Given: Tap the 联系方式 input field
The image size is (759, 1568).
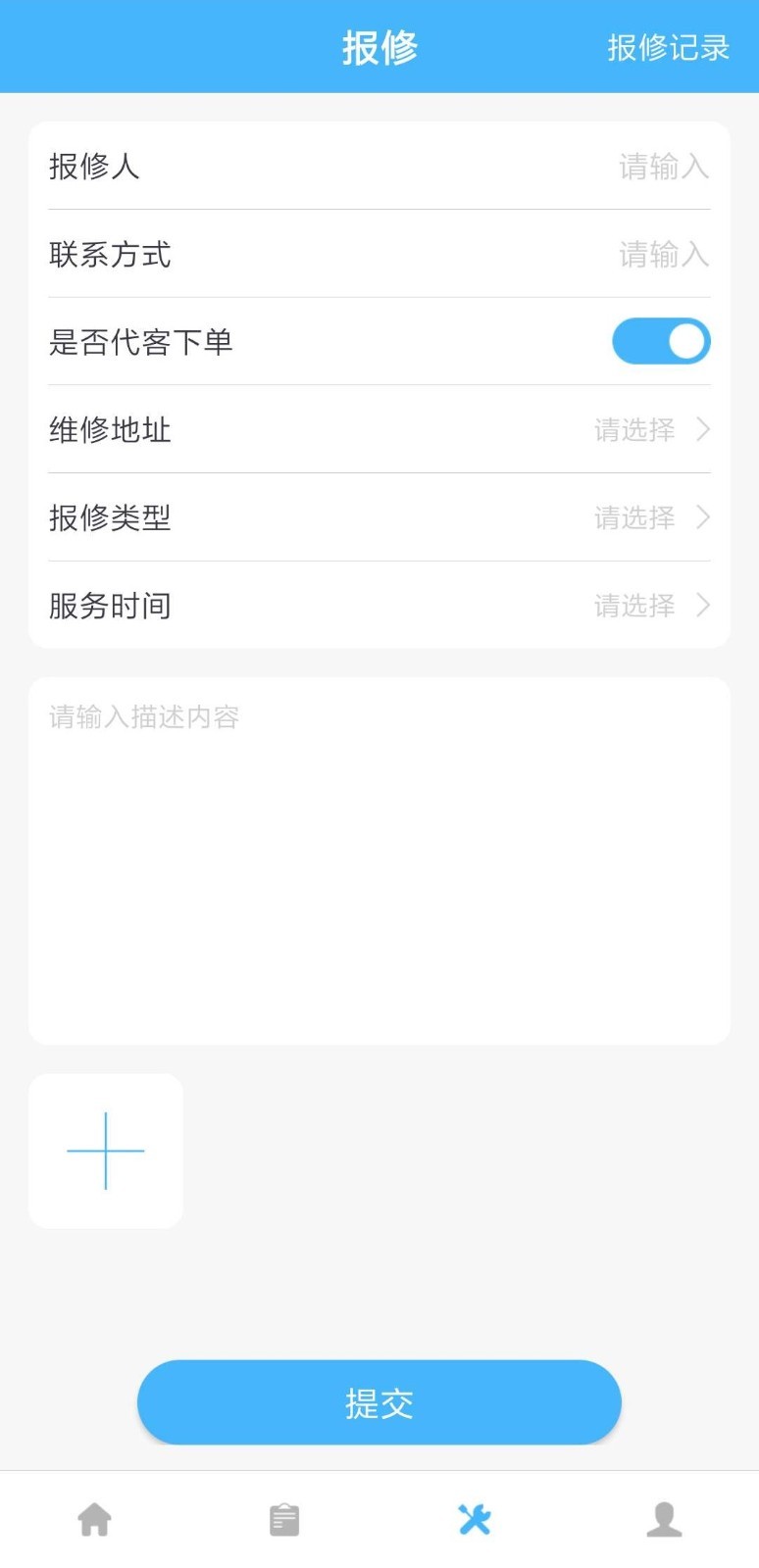Looking at the screenshot, I should [379, 254].
